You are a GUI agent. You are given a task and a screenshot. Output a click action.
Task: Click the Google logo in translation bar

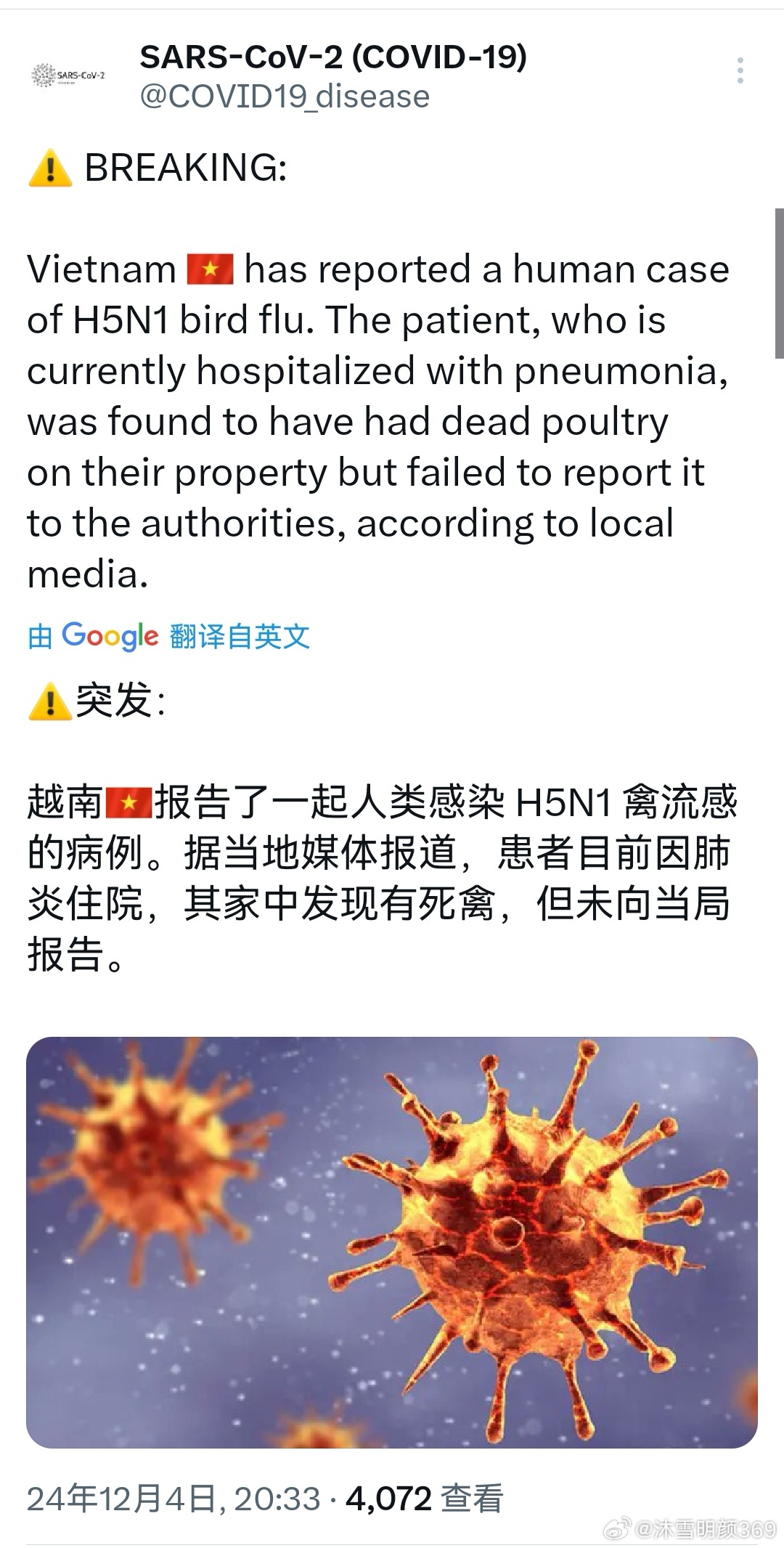(107, 635)
